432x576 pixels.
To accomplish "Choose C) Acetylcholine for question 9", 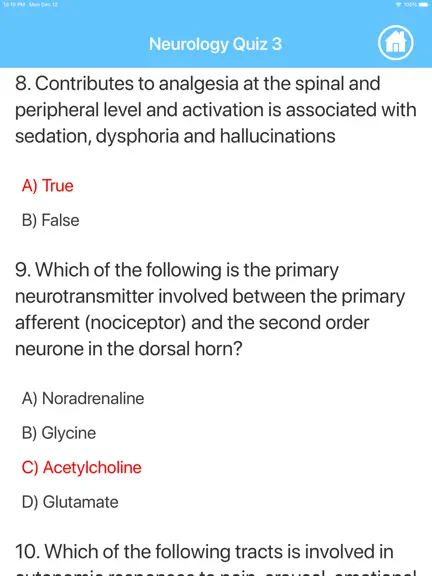I will pyautogui.click(x=82, y=467).
